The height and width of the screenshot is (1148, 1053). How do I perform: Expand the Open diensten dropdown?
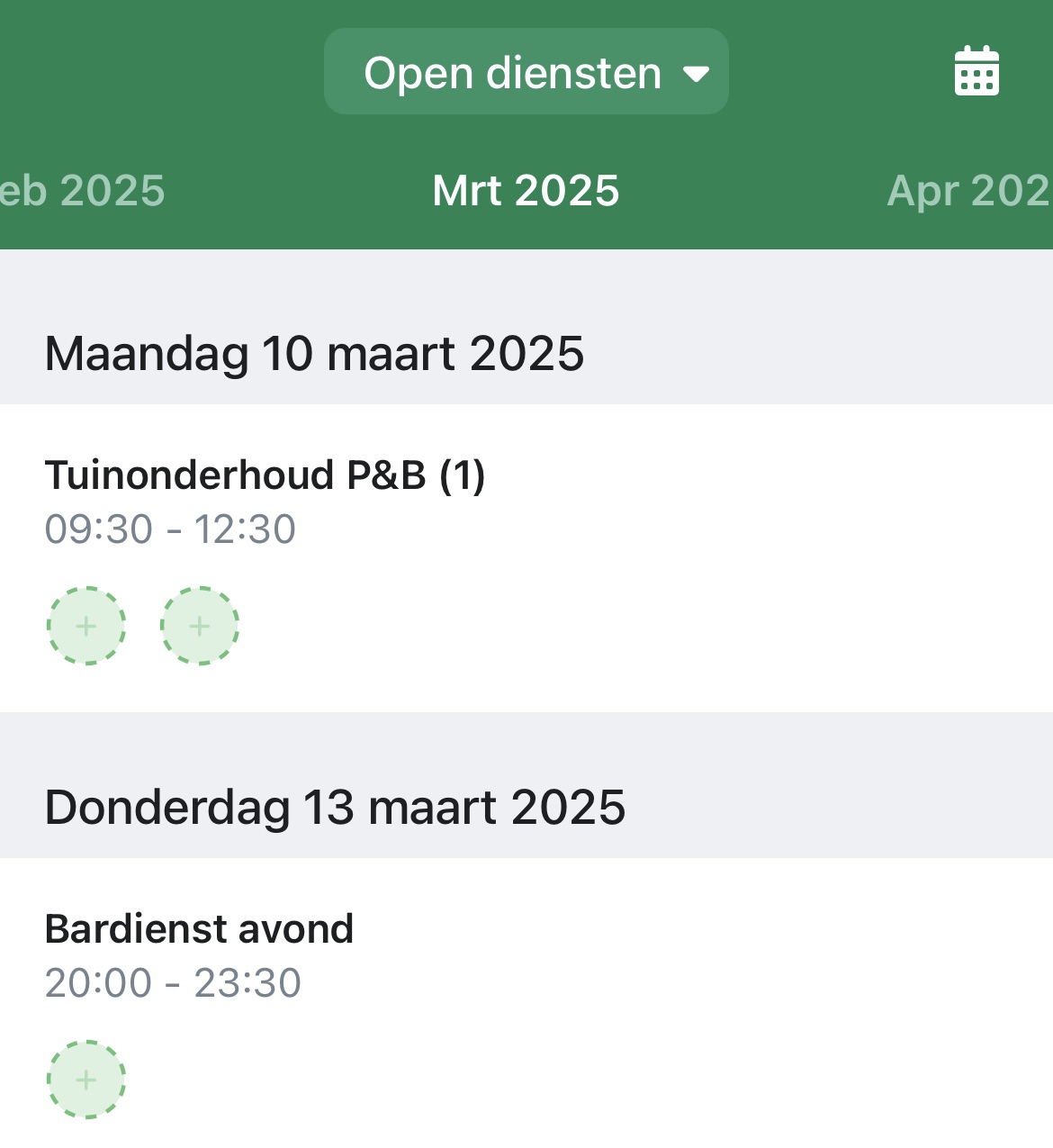(526, 72)
